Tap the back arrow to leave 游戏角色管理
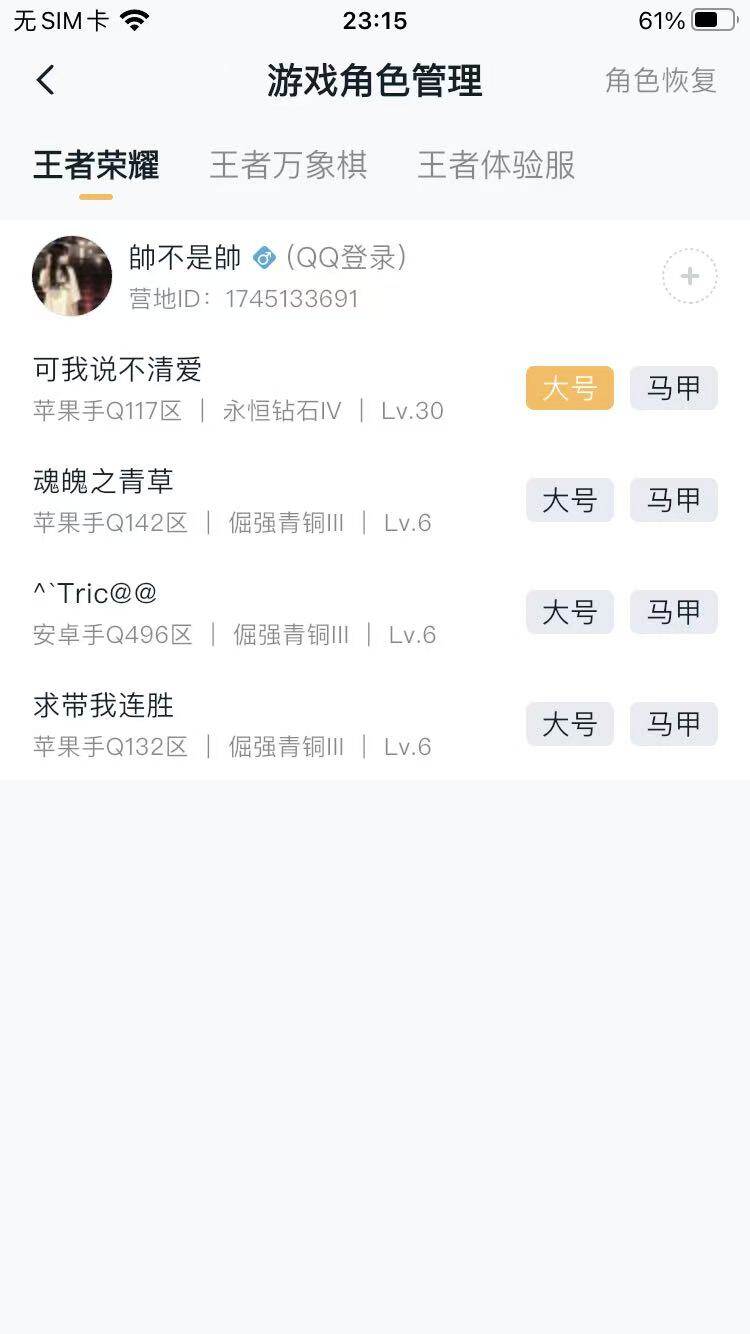This screenshot has width=750, height=1334. pos(45,80)
